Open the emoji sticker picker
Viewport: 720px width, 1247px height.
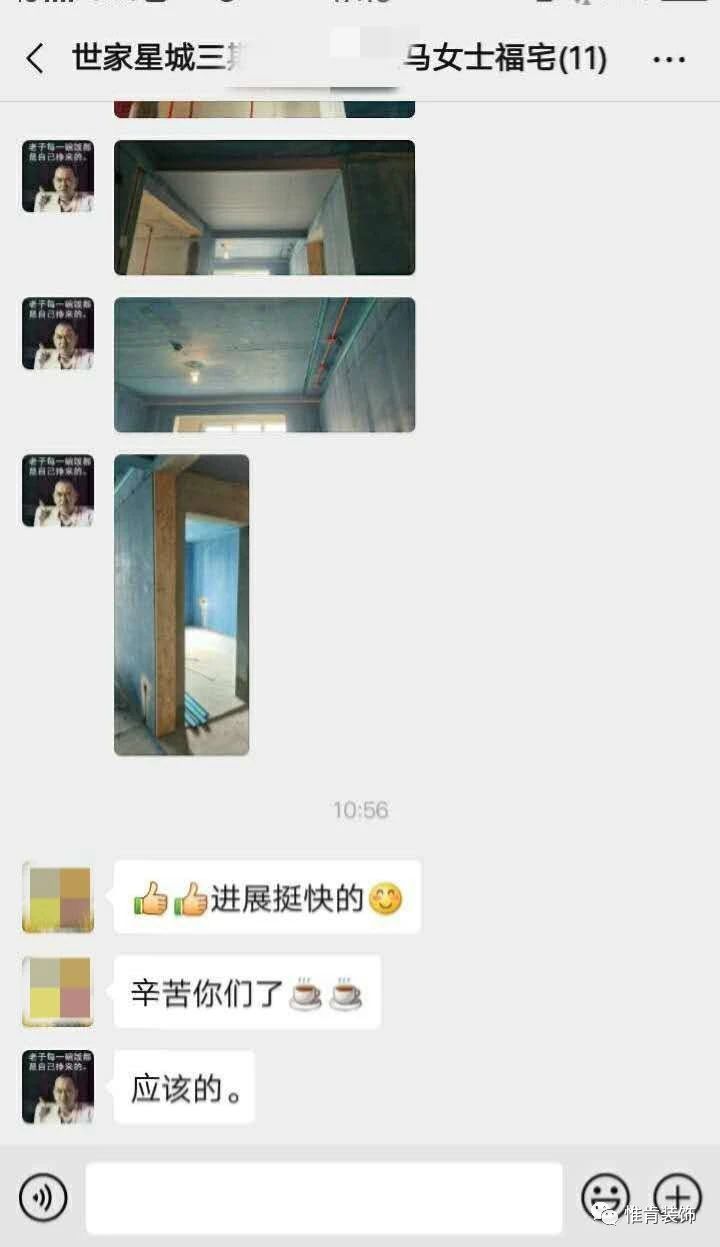(605, 1197)
